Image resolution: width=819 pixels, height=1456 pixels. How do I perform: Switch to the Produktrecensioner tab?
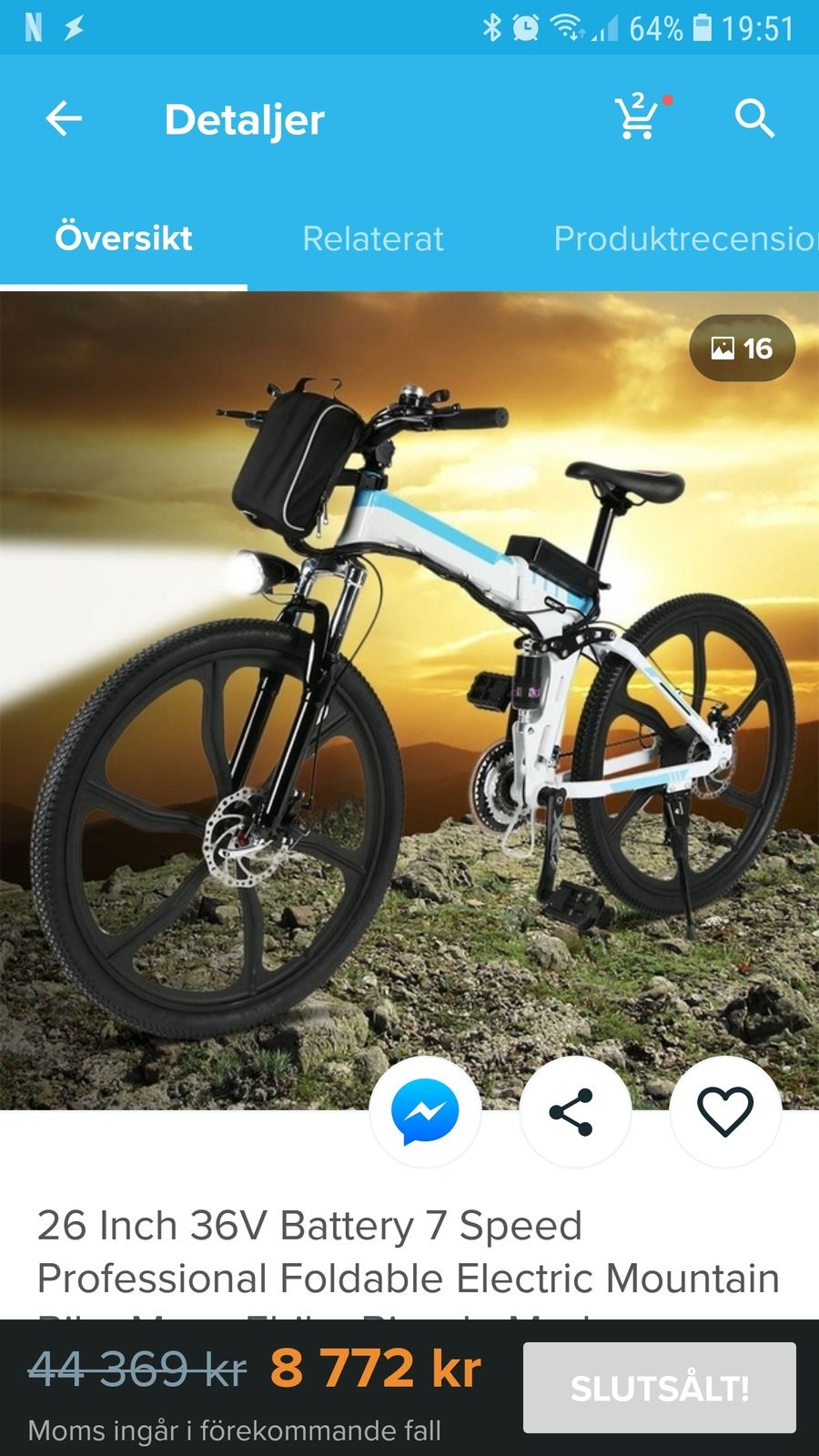[684, 238]
